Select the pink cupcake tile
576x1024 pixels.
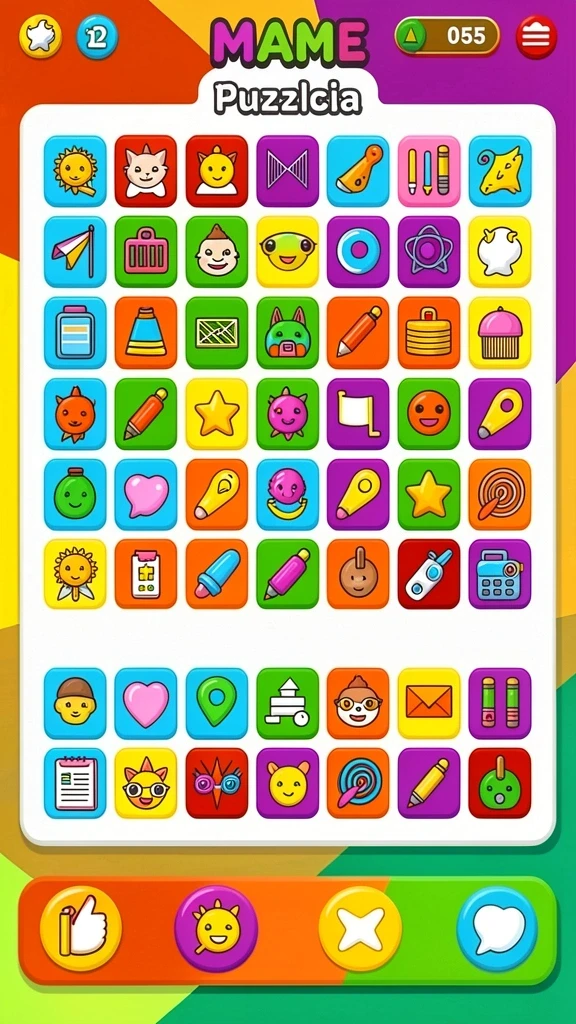(500, 332)
